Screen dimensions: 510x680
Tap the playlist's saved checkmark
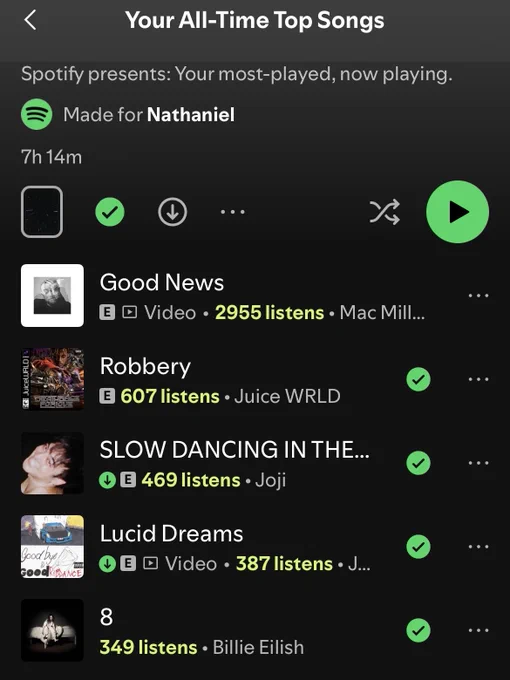[x=110, y=212]
